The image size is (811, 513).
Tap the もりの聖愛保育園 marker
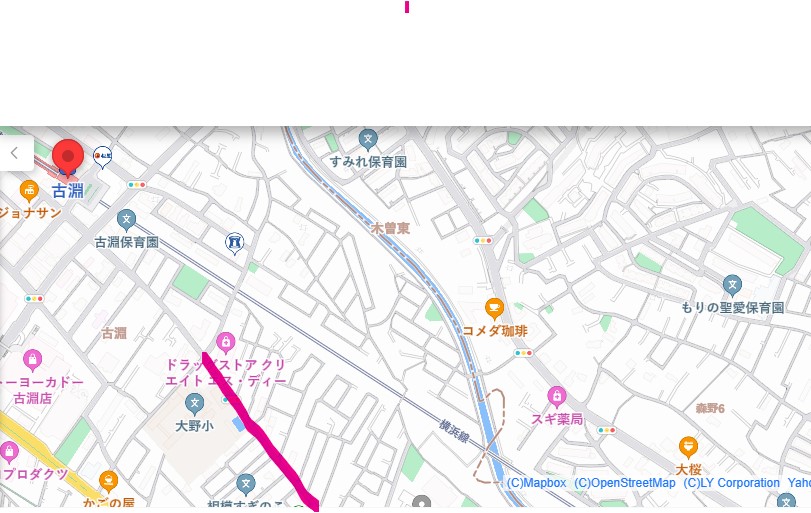(x=732, y=286)
